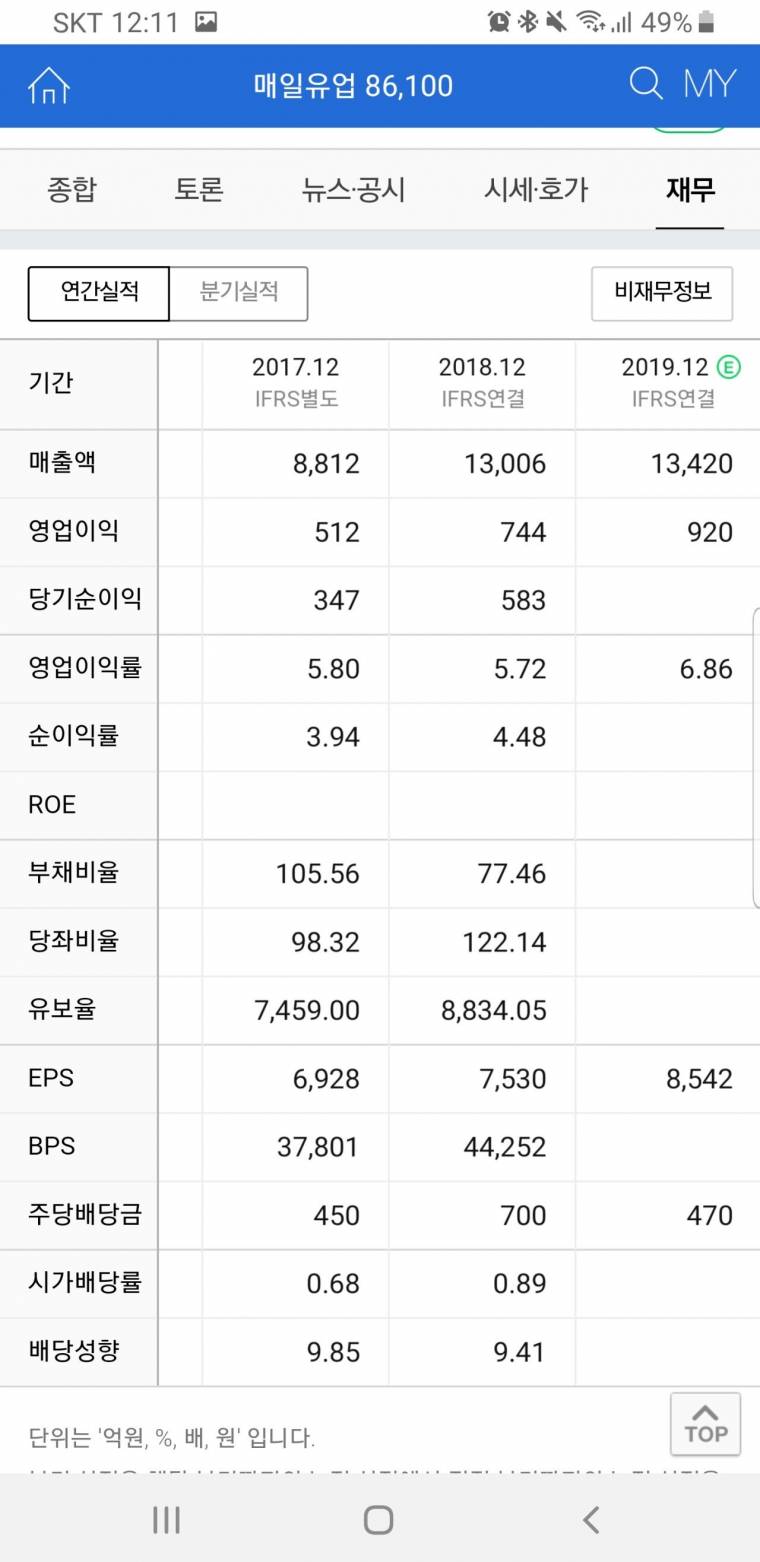
Task: Jump back with the TOP button
Action: click(x=706, y=1423)
